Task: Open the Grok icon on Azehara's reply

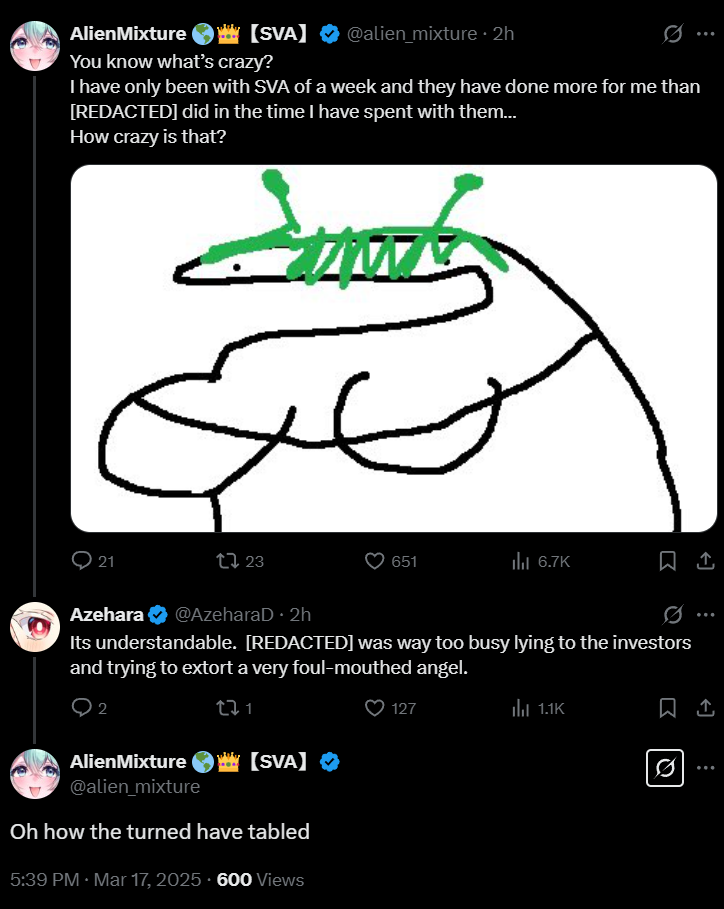Action: (x=673, y=614)
